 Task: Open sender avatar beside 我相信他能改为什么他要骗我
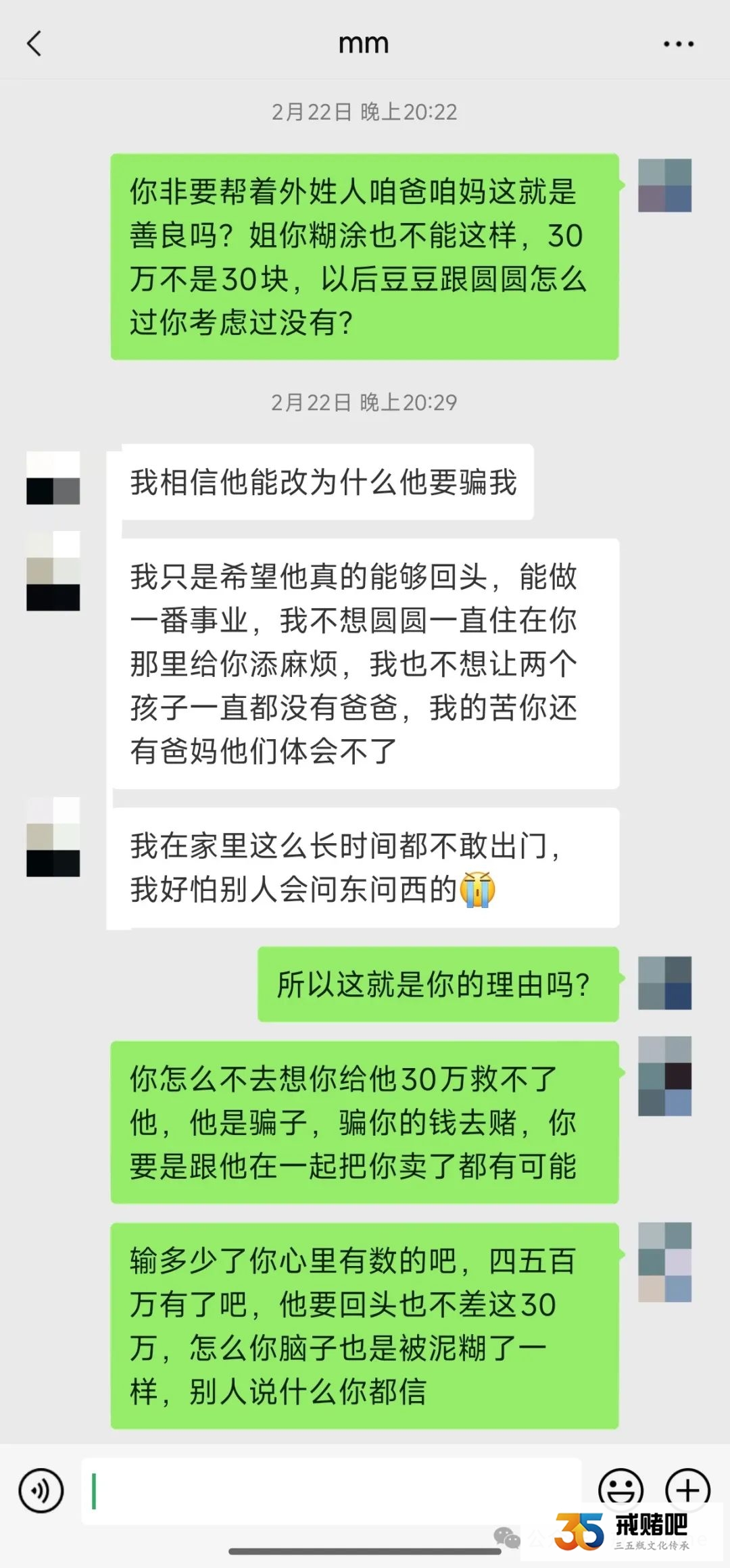point(53,478)
